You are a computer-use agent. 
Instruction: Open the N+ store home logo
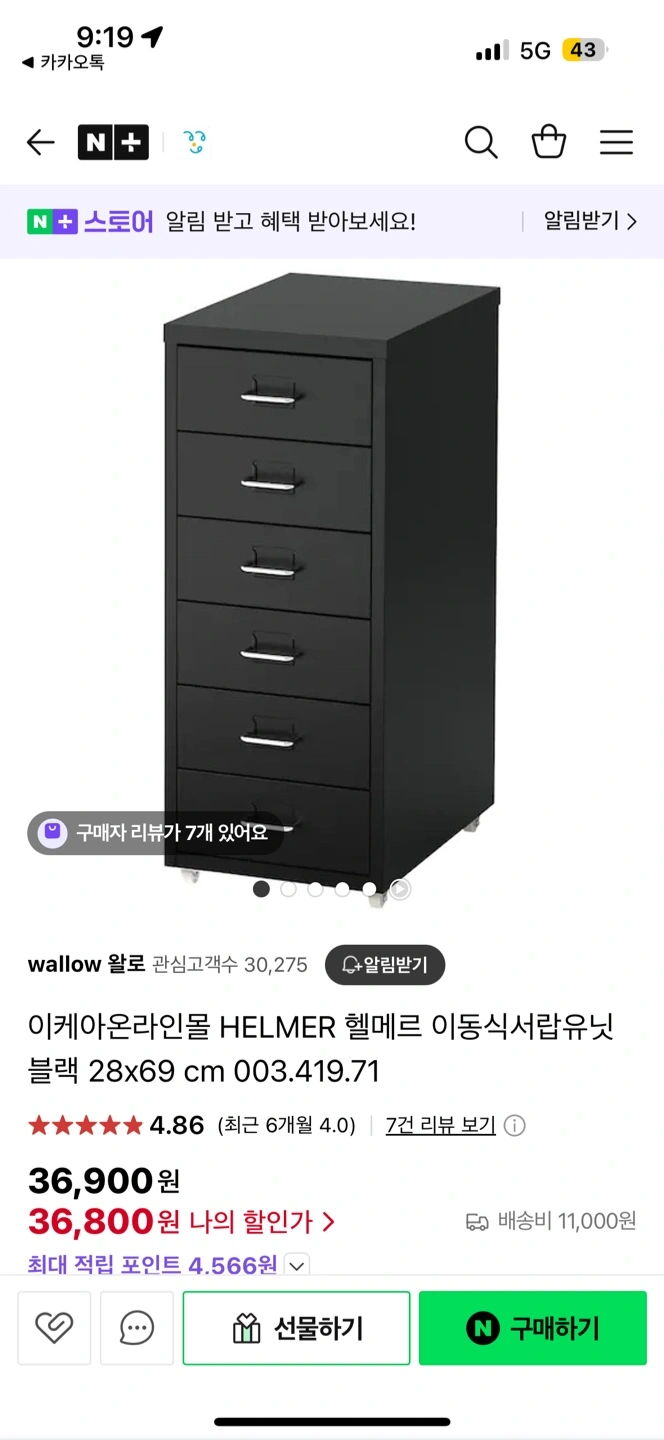tap(113, 143)
